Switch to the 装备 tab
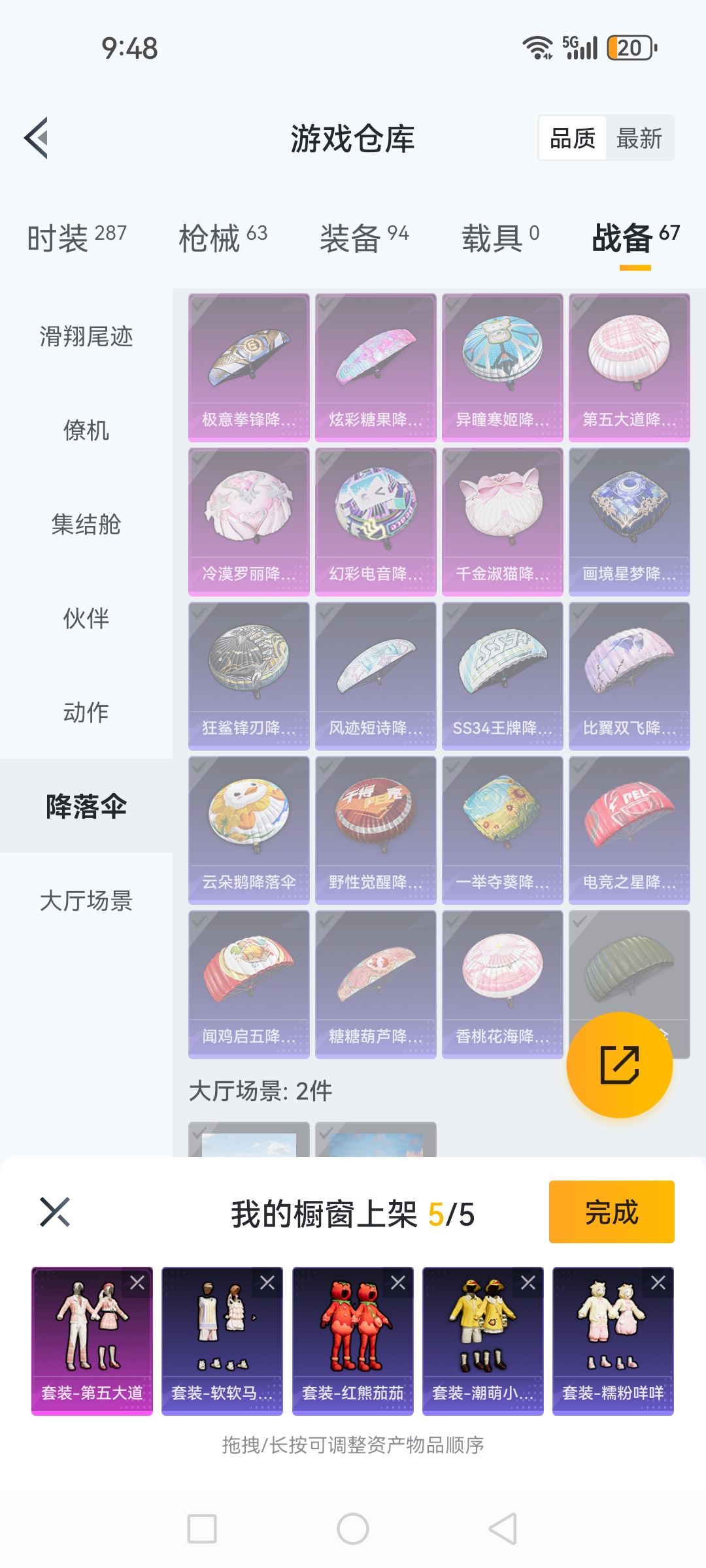706x1568 pixels. click(x=364, y=237)
